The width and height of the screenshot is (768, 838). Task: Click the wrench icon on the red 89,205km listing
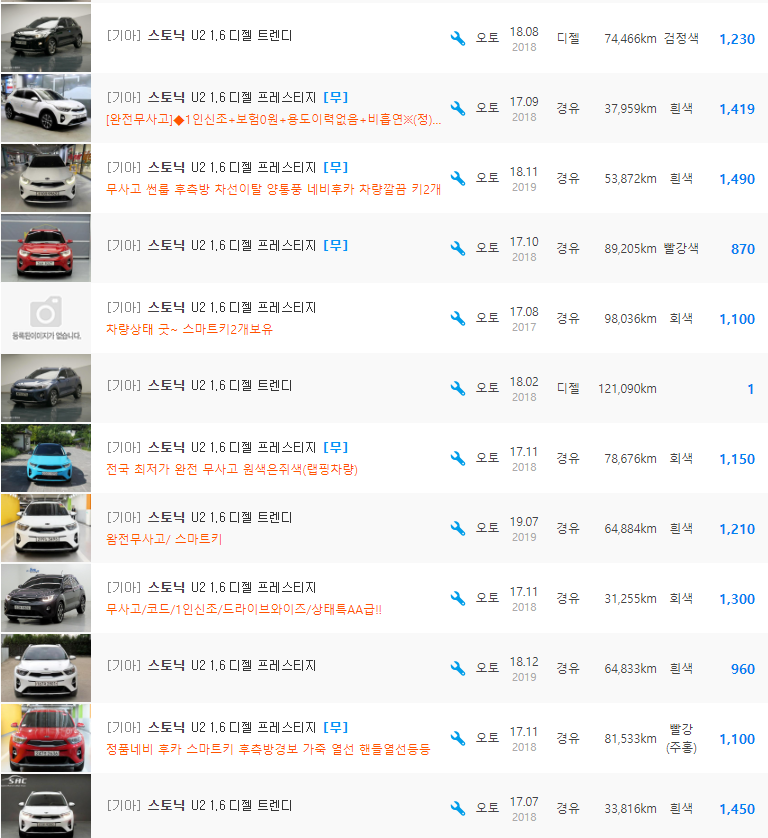(458, 246)
